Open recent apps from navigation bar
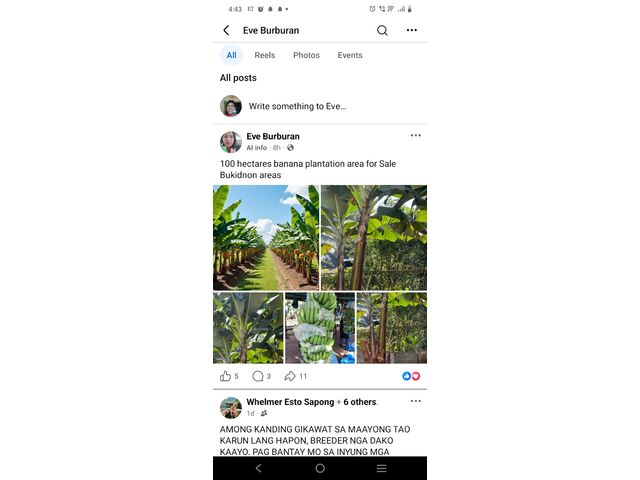The image size is (640, 480). (x=381, y=468)
